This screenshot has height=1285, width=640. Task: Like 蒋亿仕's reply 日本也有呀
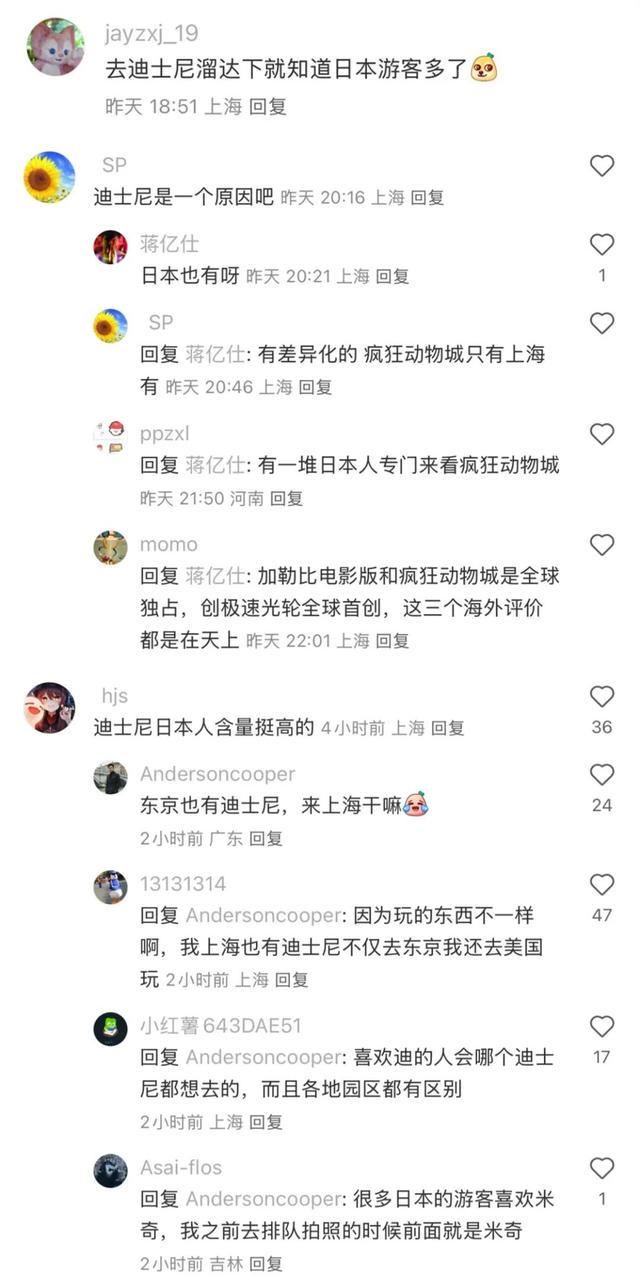[x=602, y=244]
